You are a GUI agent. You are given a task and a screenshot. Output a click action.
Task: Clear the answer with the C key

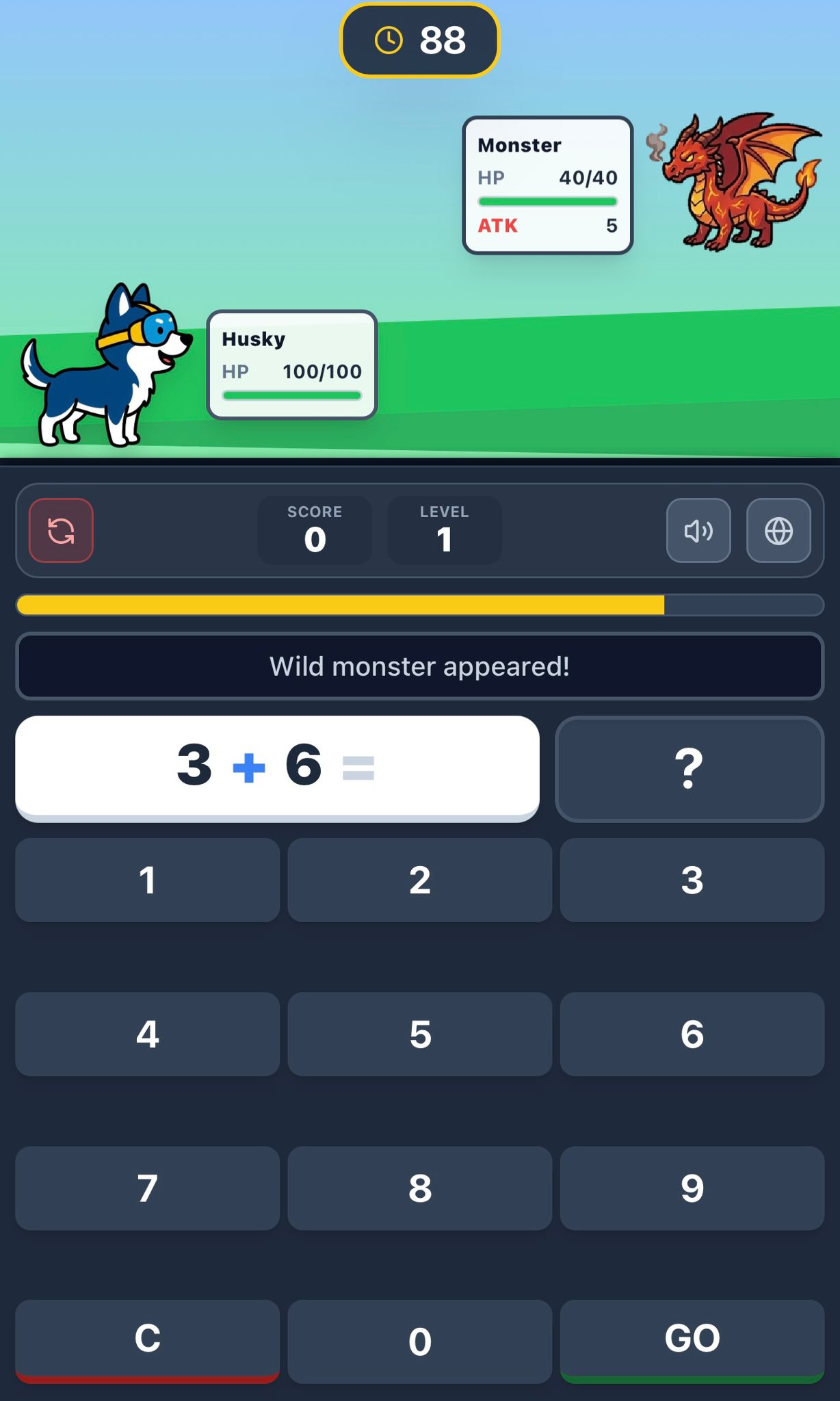pyautogui.click(x=147, y=1340)
